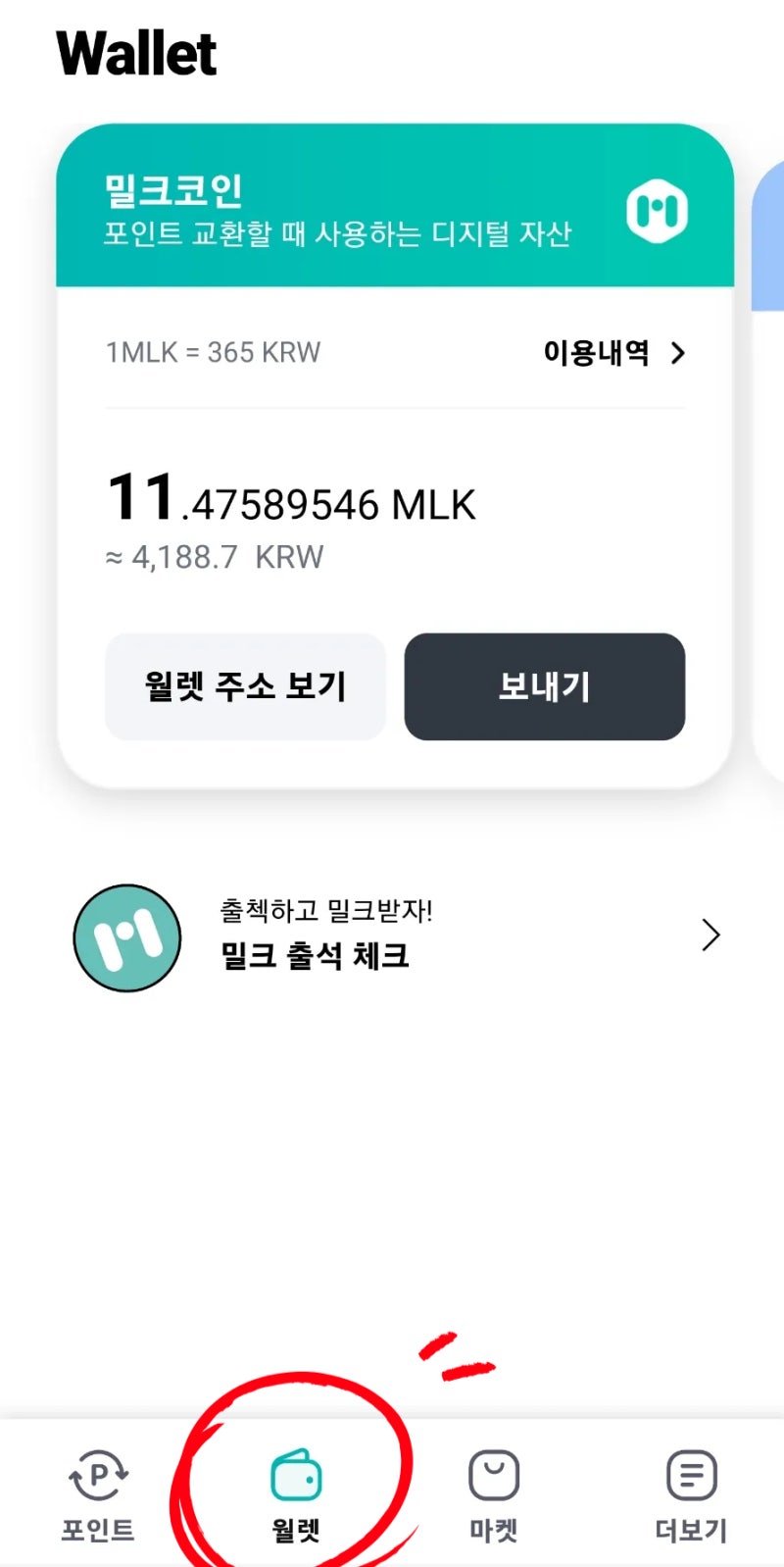Expand 이용내역 using its right chevron
784x1567 pixels.
pyautogui.click(x=677, y=354)
